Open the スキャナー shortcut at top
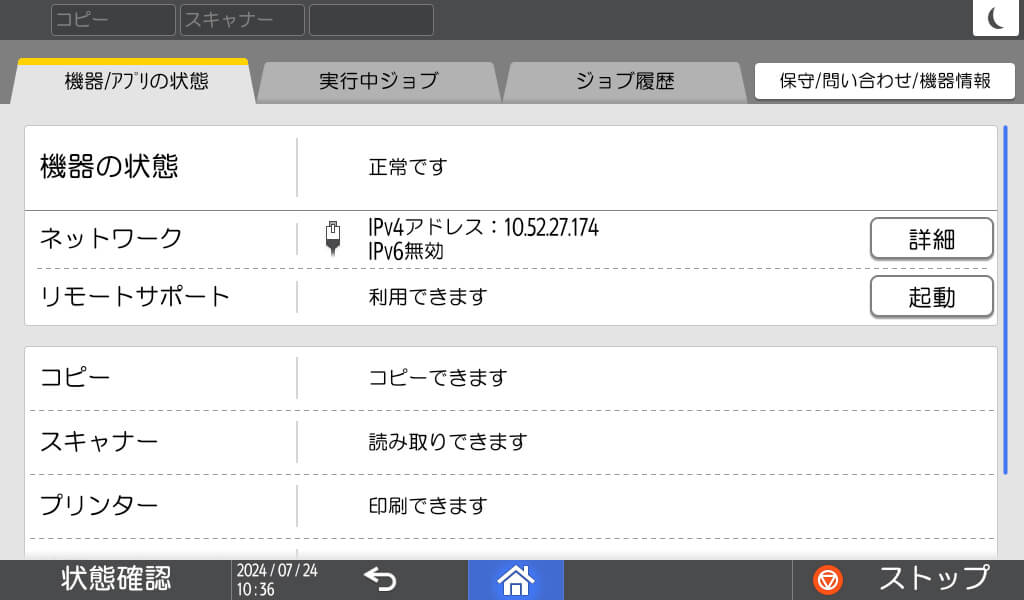The height and width of the screenshot is (600, 1024). 242,20
